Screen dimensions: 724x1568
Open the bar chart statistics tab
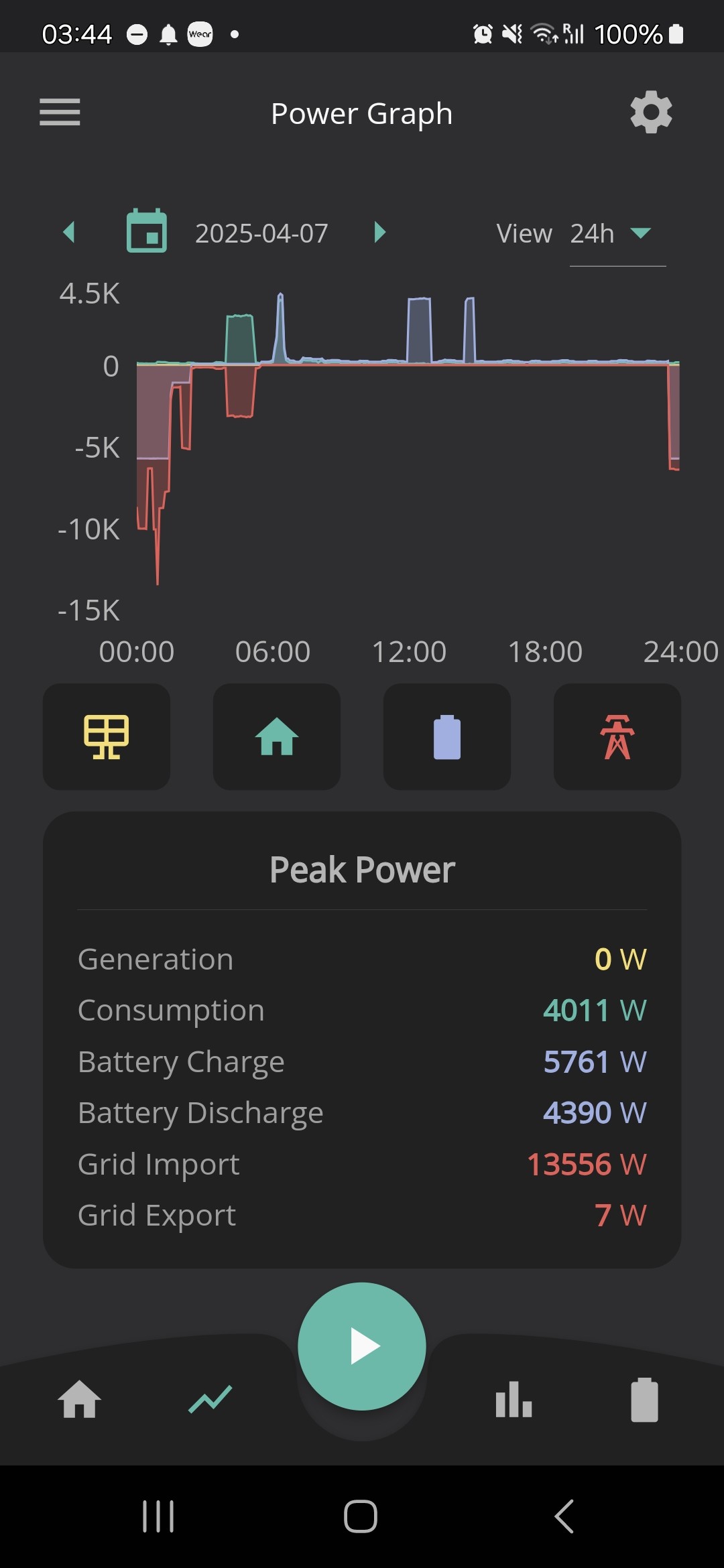[514, 1400]
